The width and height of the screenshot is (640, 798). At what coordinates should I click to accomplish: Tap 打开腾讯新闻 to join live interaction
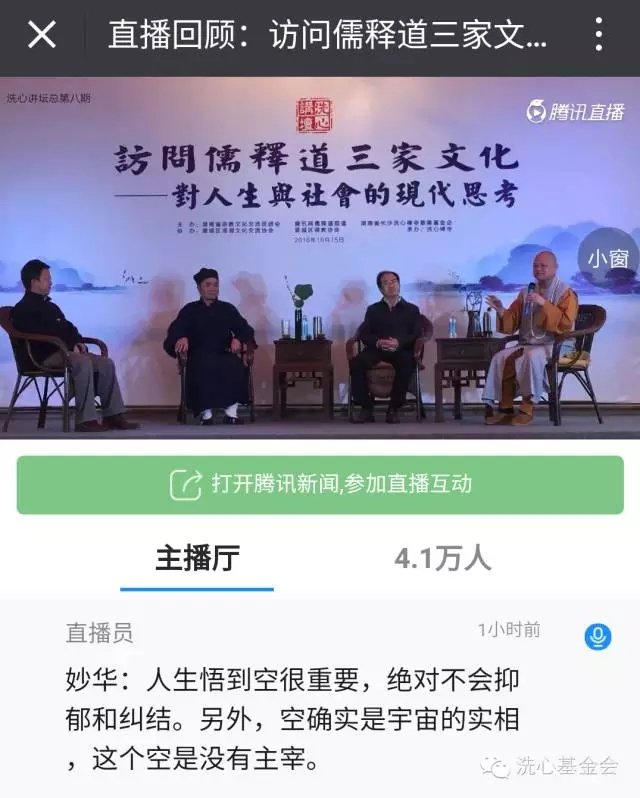(320, 485)
